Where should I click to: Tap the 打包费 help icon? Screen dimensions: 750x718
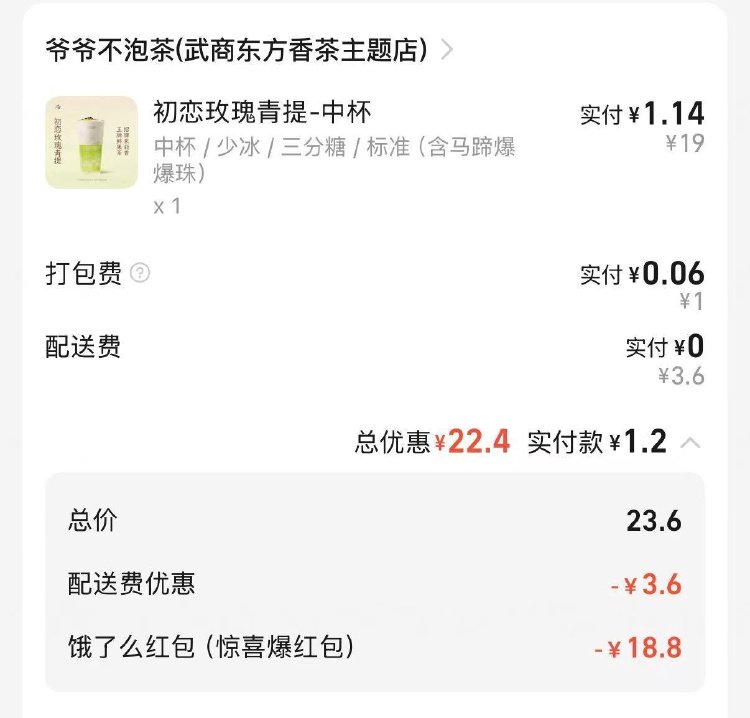click(x=140, y=273)
